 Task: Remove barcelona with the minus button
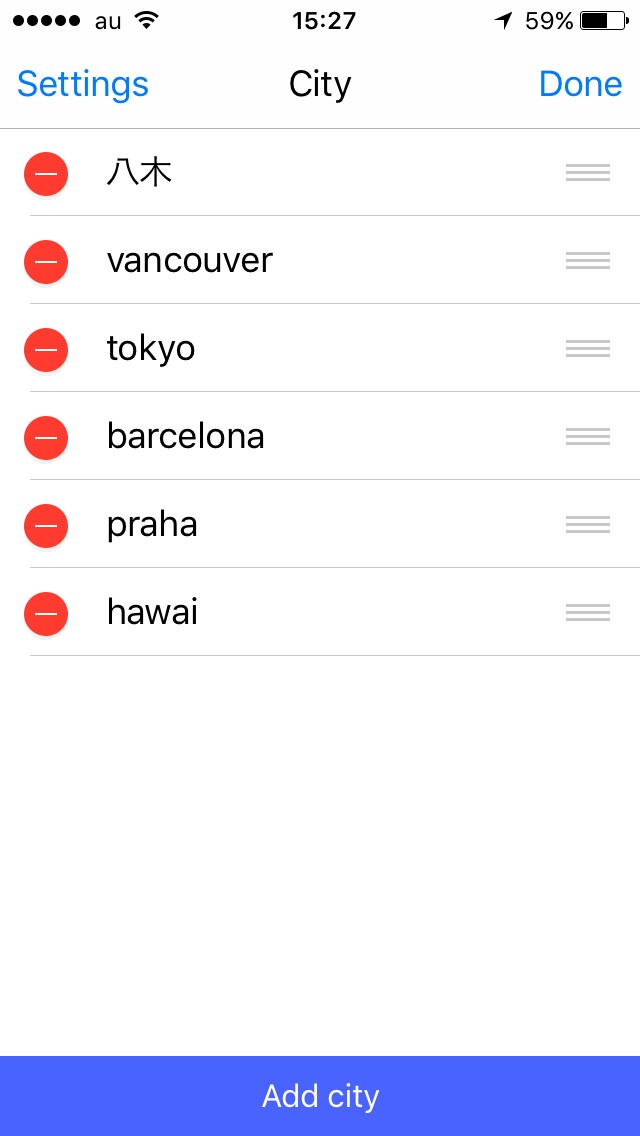[x=46, y=438]
